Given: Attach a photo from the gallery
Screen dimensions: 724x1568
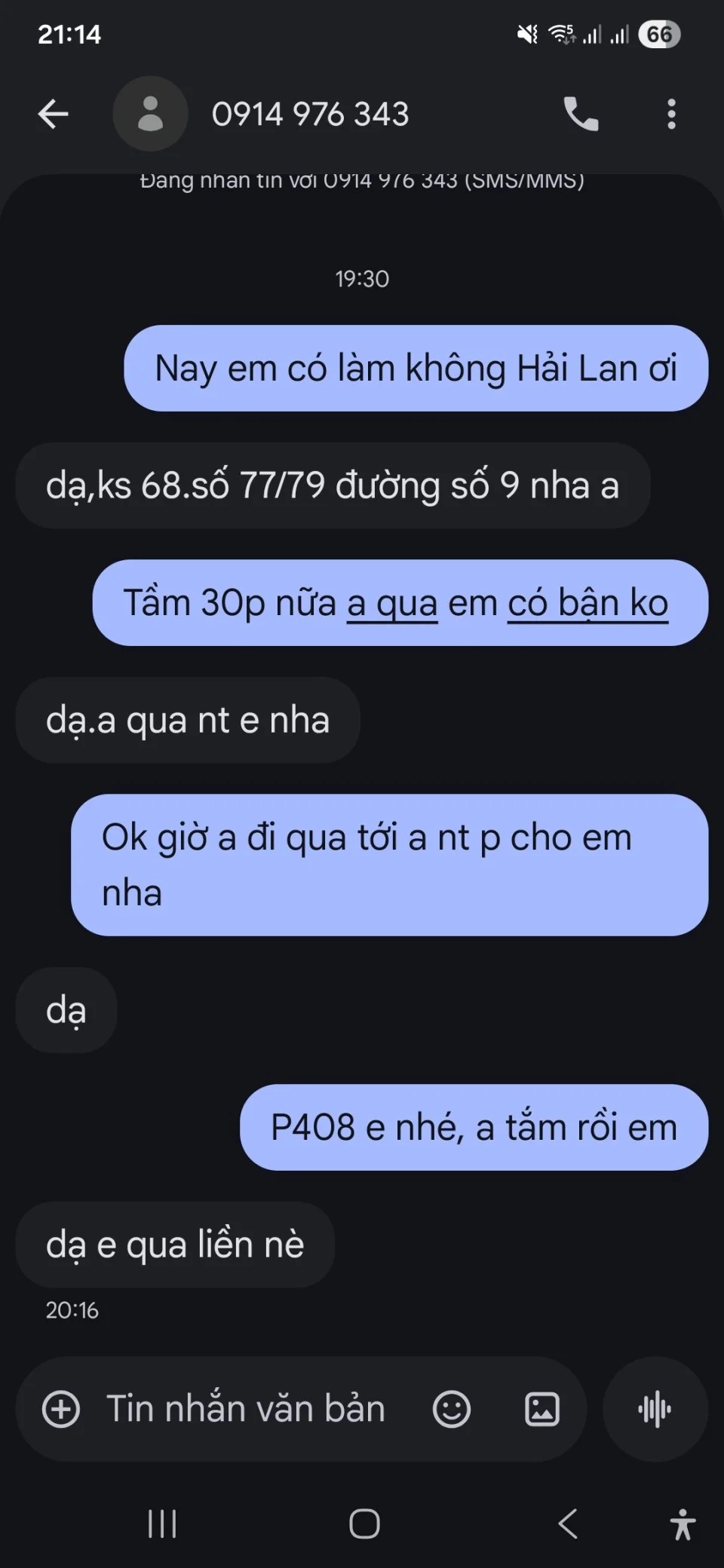Looking at the screenshot, I should [541, 1409].
